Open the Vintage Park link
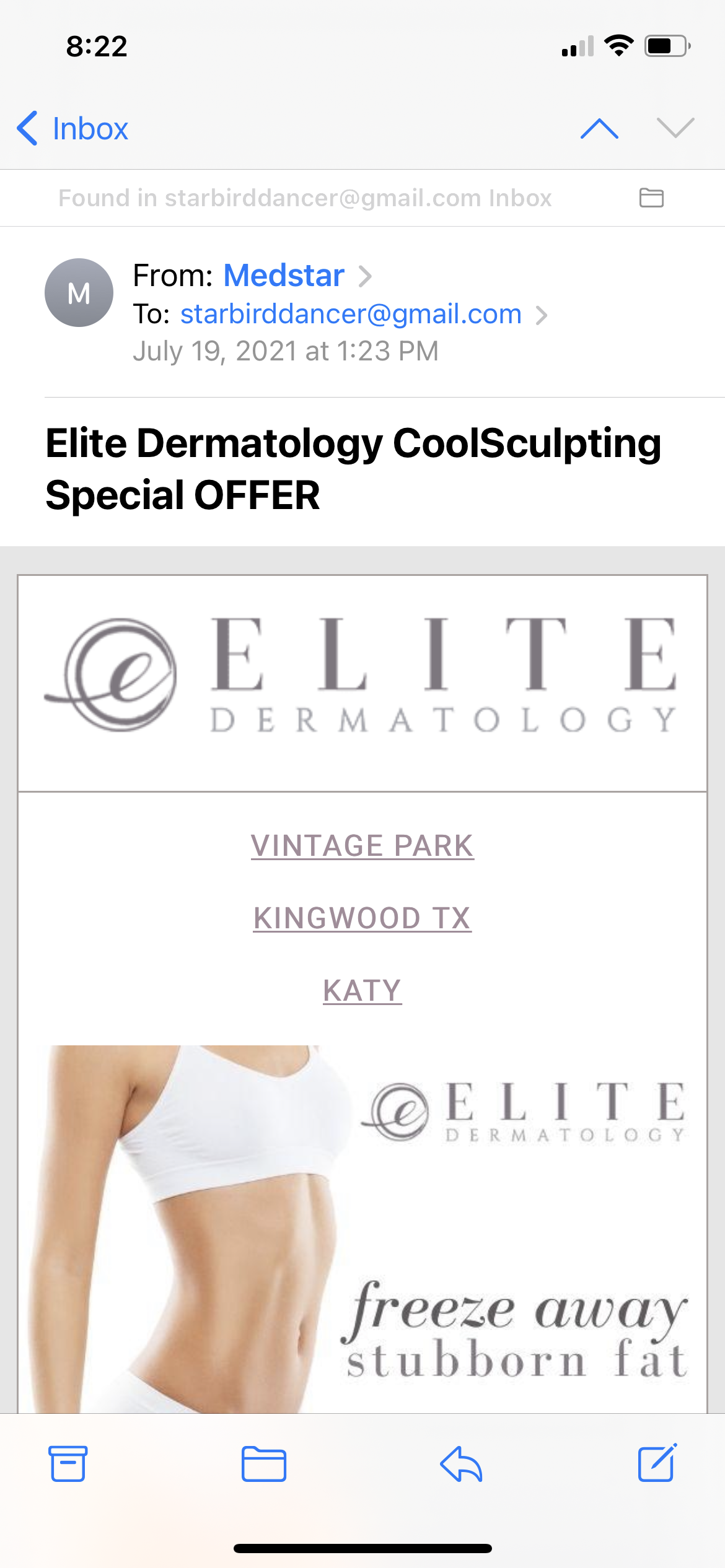The height and width of the screenshot is (1568, 725). click(x=362, y=846)
